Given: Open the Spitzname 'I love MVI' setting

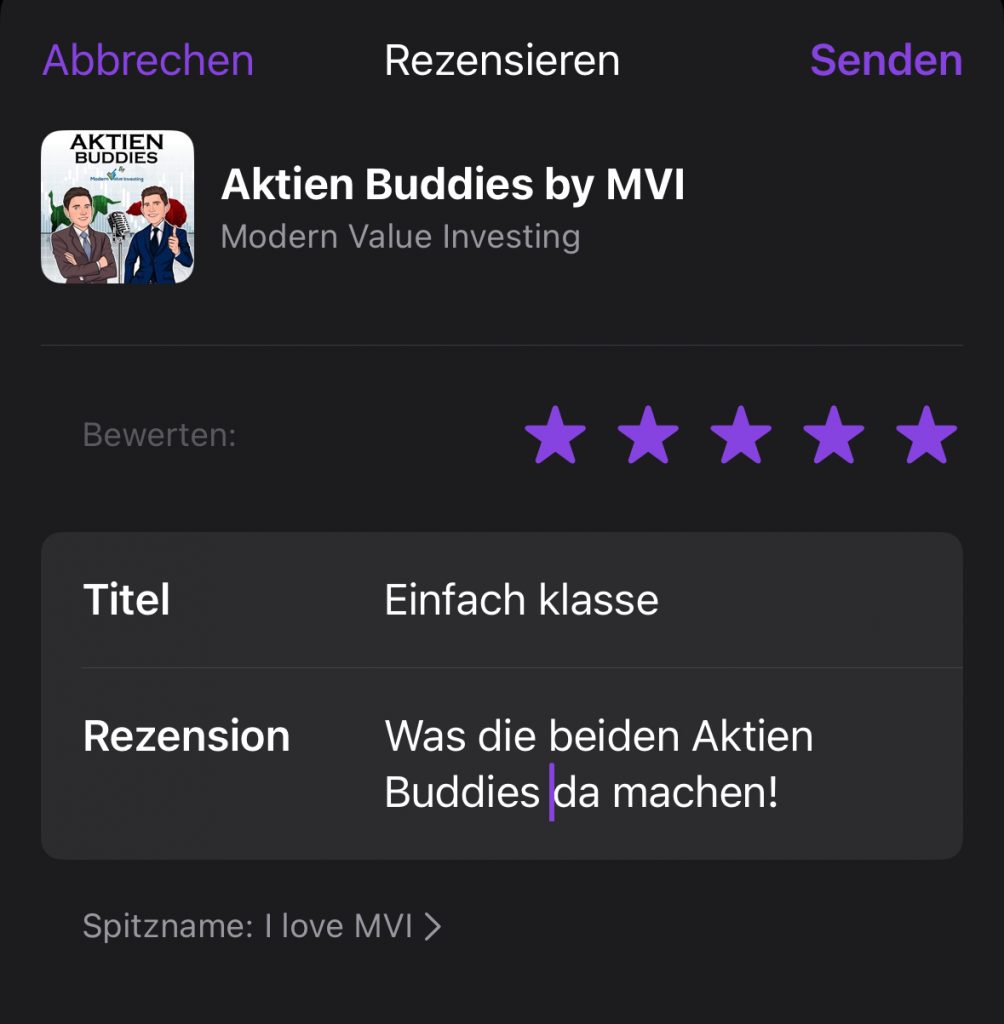Looking at the screenshot, I should pos(262,926).
